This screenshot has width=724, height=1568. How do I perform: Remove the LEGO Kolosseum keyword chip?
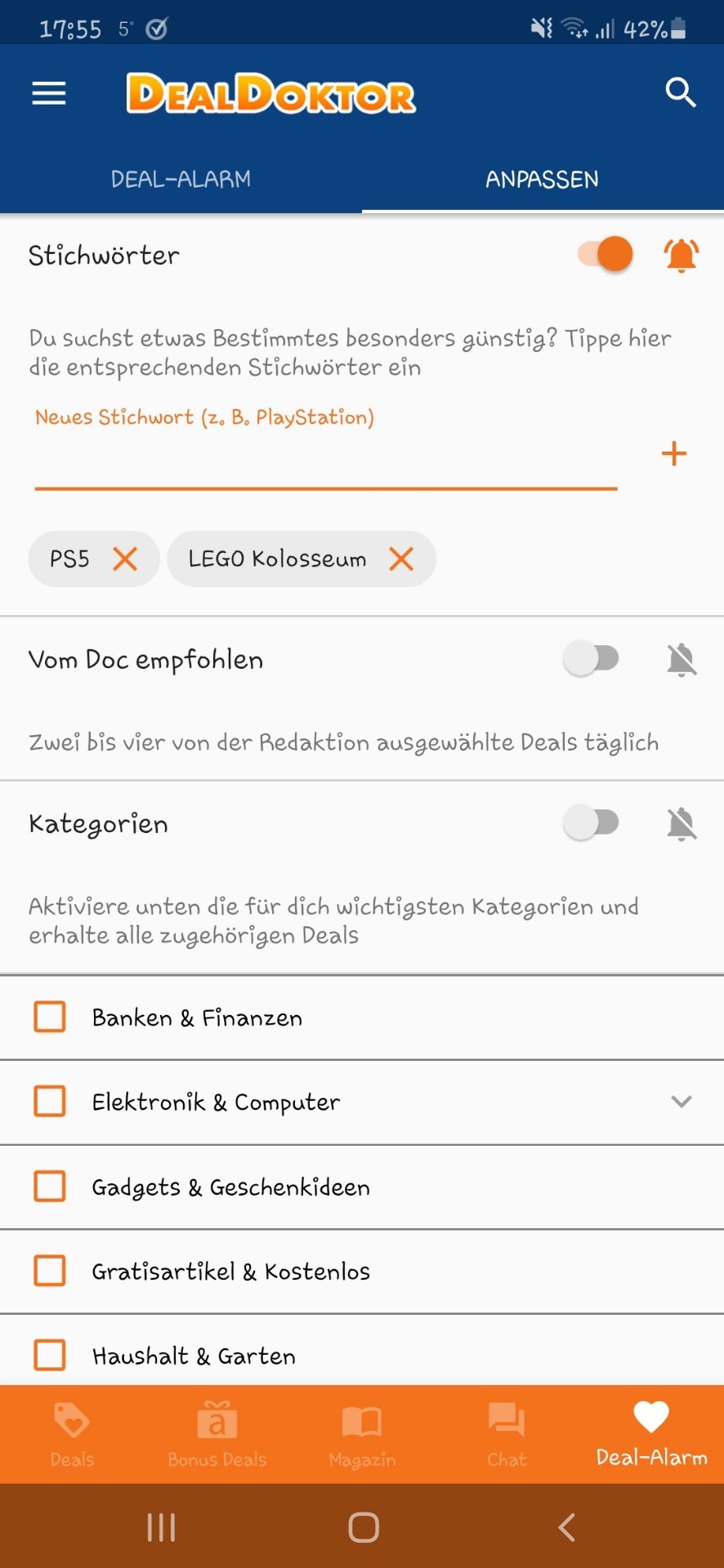coord(401,559)
